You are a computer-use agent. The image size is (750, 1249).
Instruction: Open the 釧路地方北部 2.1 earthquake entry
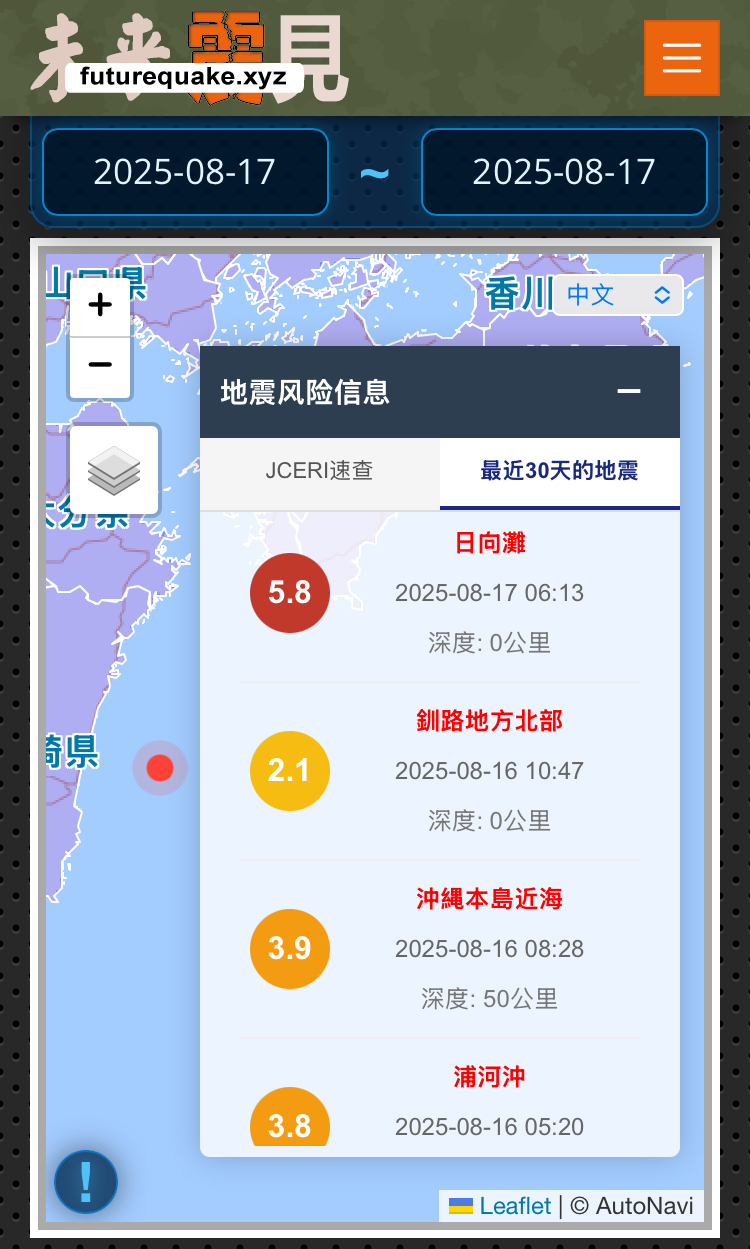440,771
